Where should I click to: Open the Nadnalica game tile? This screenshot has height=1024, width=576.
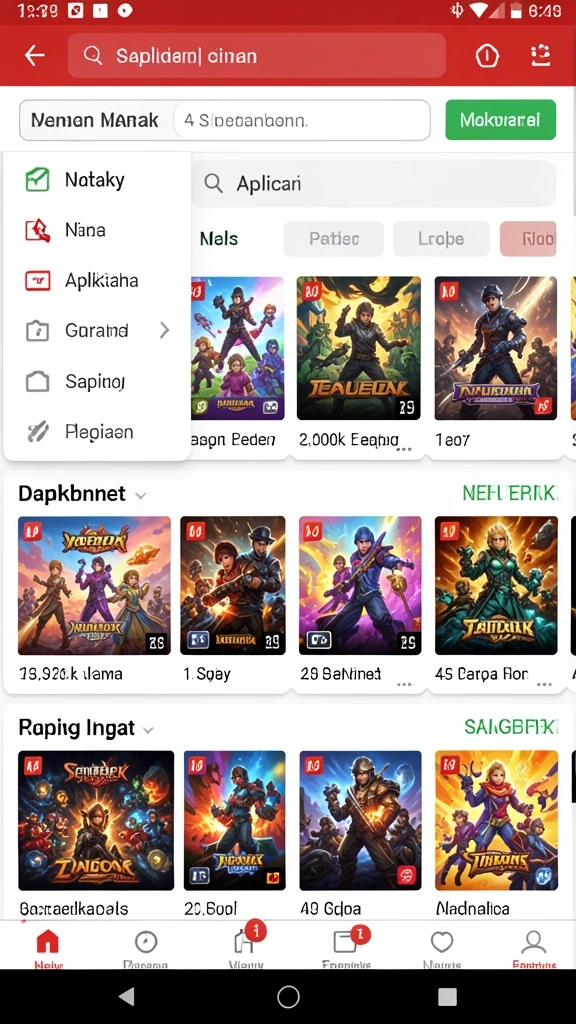496,834
